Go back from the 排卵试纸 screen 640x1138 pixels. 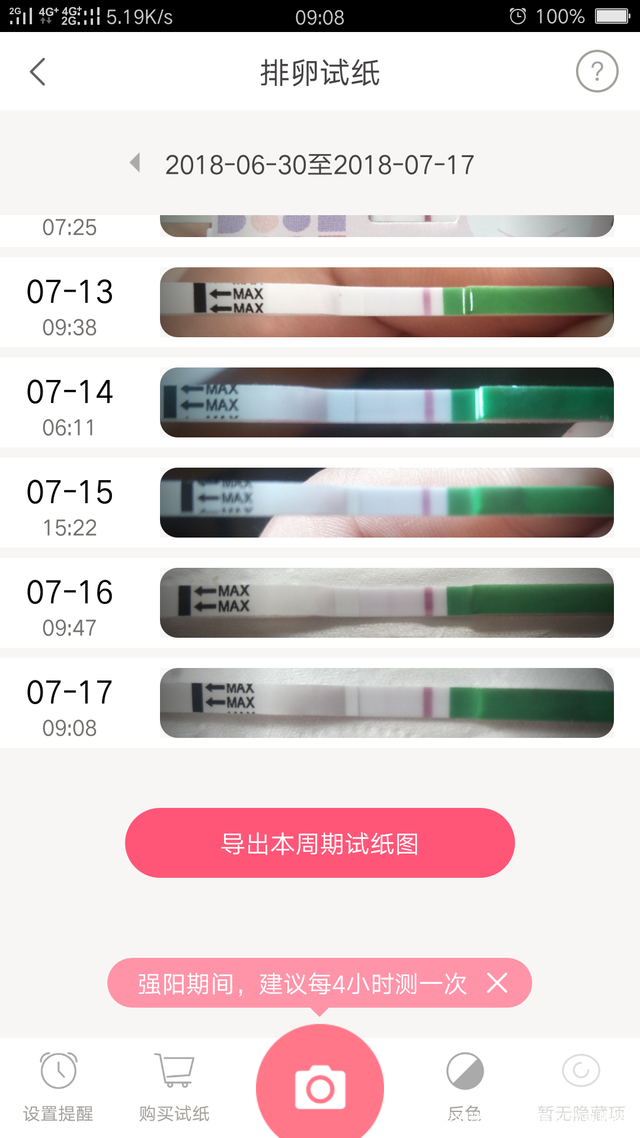click(38, 72)
